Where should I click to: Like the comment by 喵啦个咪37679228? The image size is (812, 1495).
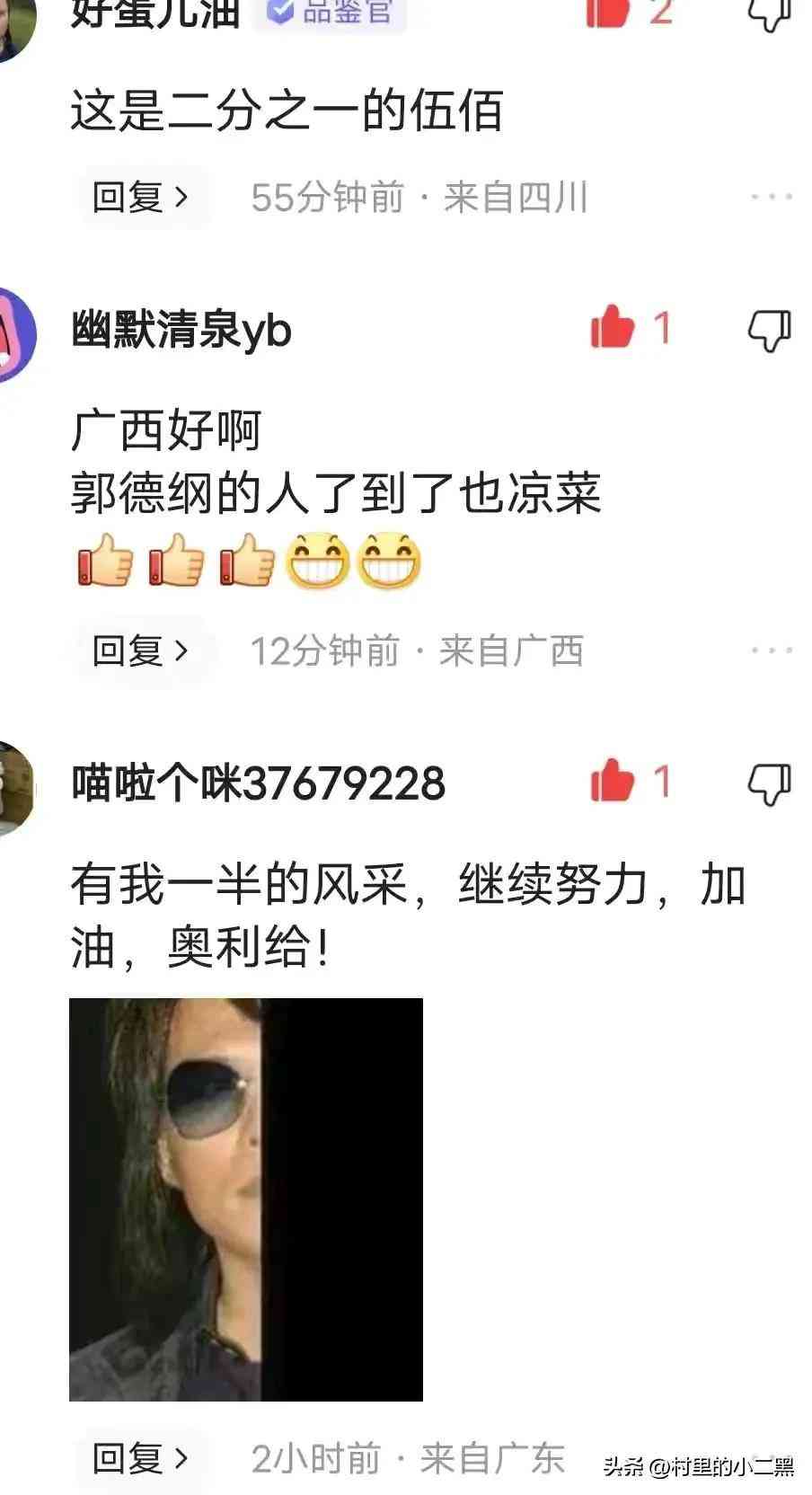click(613, 781)
